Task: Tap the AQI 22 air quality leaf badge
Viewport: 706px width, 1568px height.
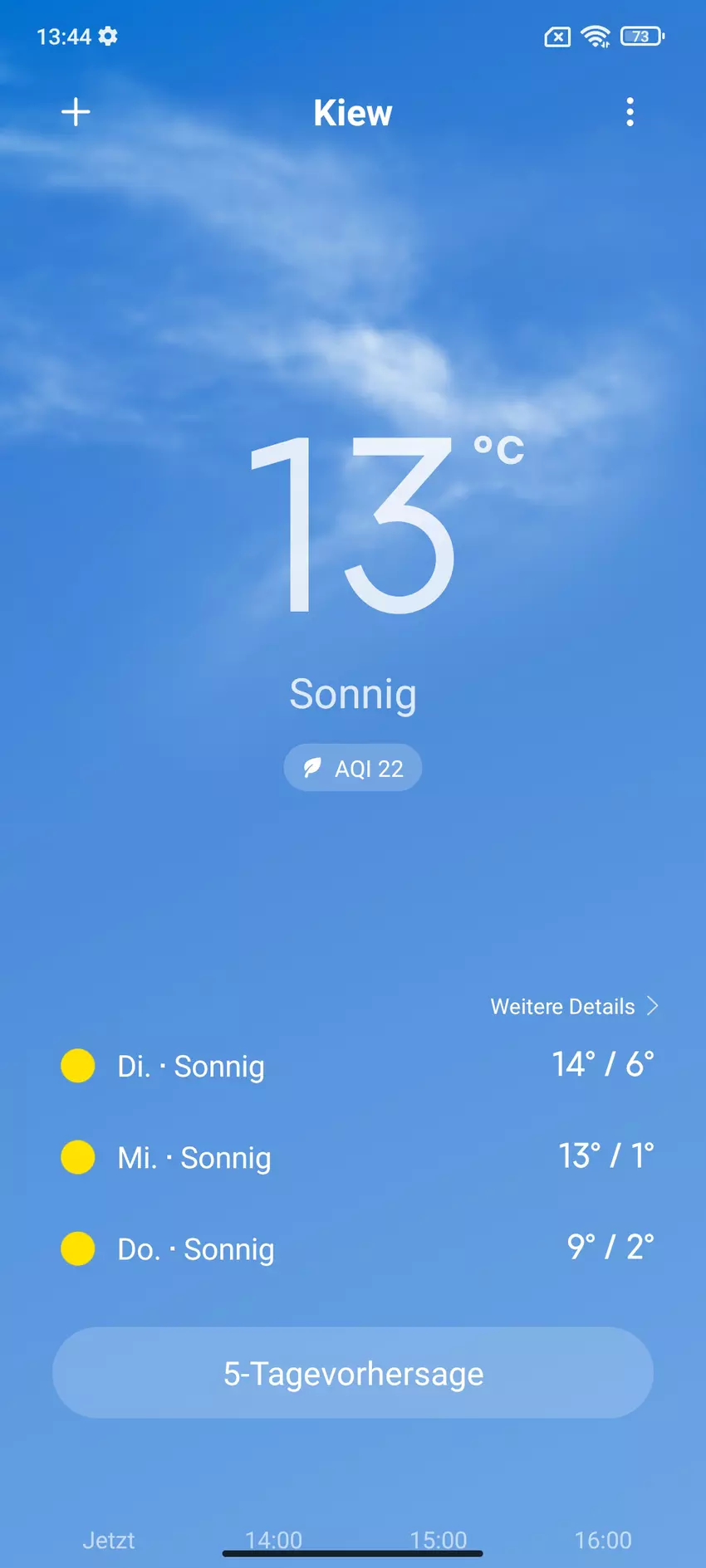Action: (x=352, y=768)
